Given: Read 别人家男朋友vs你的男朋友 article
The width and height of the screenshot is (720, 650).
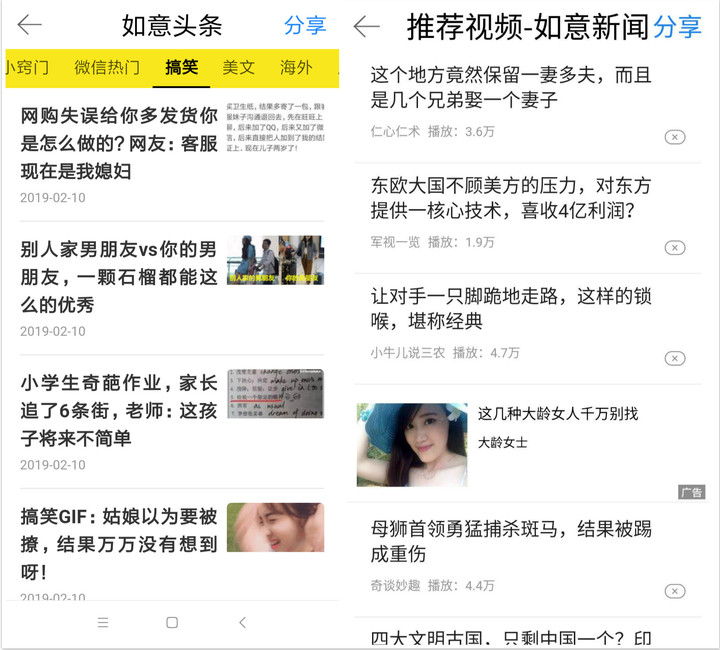Looking at the screenshot, I should (120, 276).
